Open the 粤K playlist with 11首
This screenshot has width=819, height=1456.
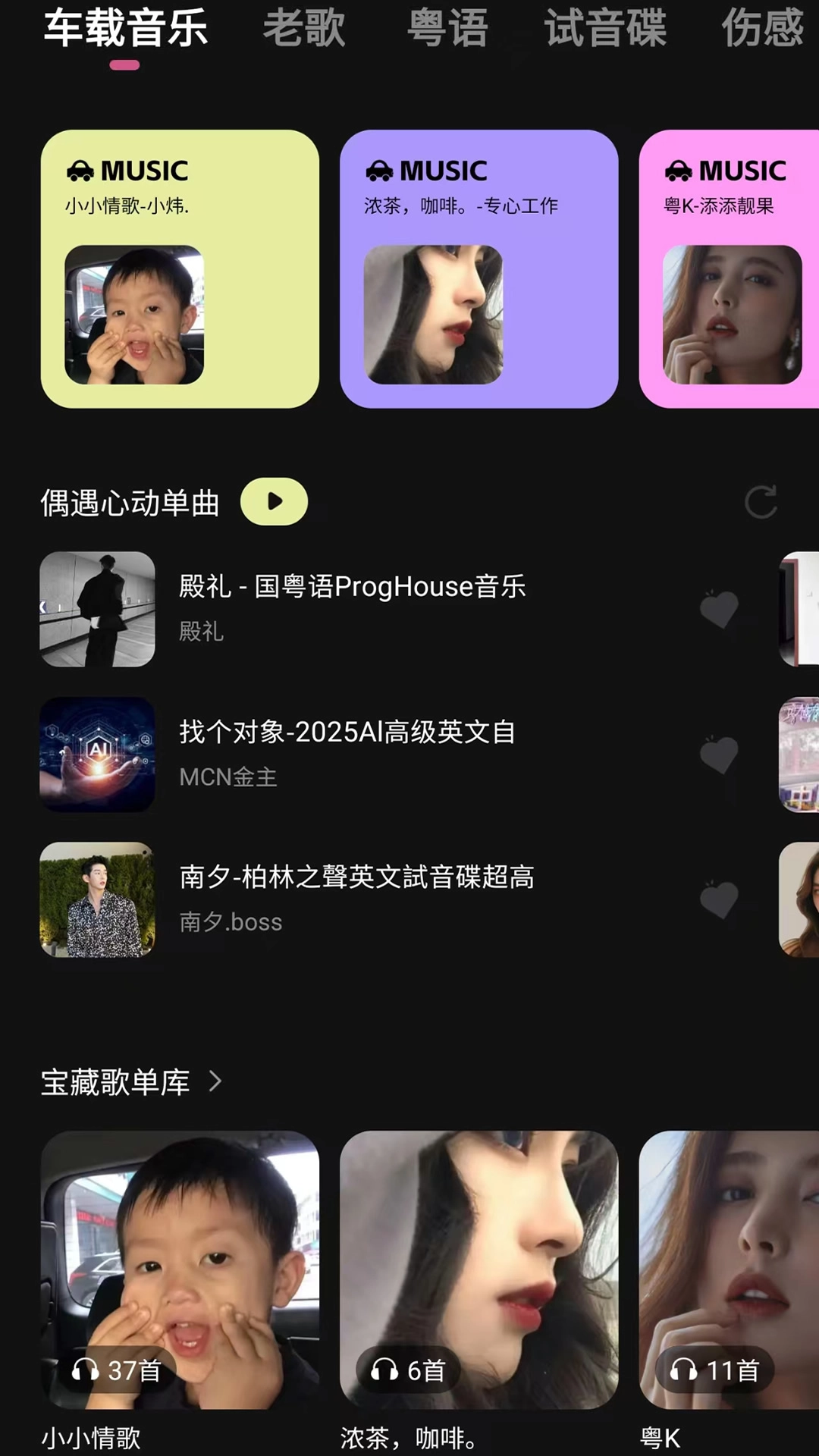point(730,1270)
